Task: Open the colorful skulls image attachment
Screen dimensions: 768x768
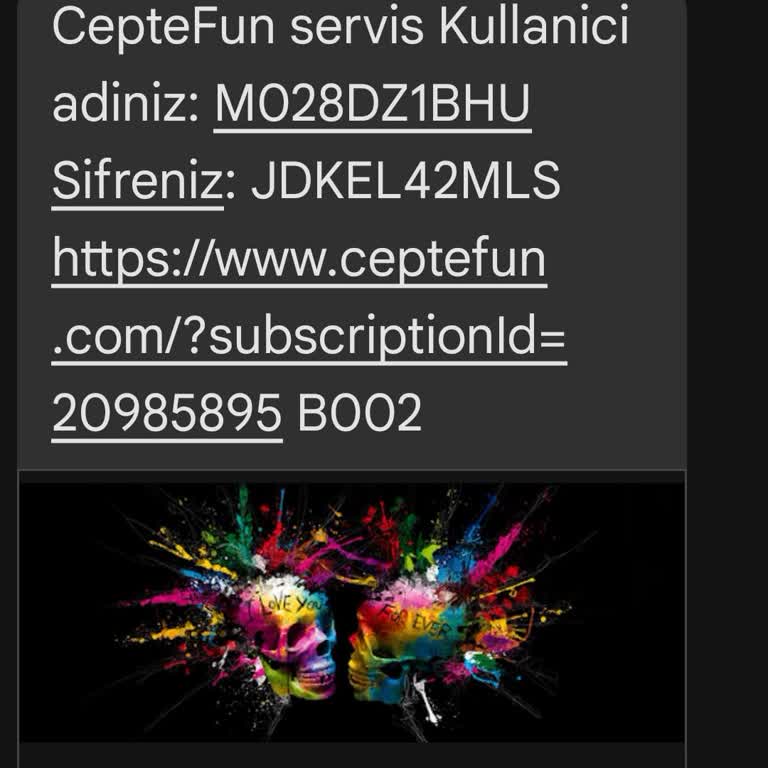Action: point(351,611)
